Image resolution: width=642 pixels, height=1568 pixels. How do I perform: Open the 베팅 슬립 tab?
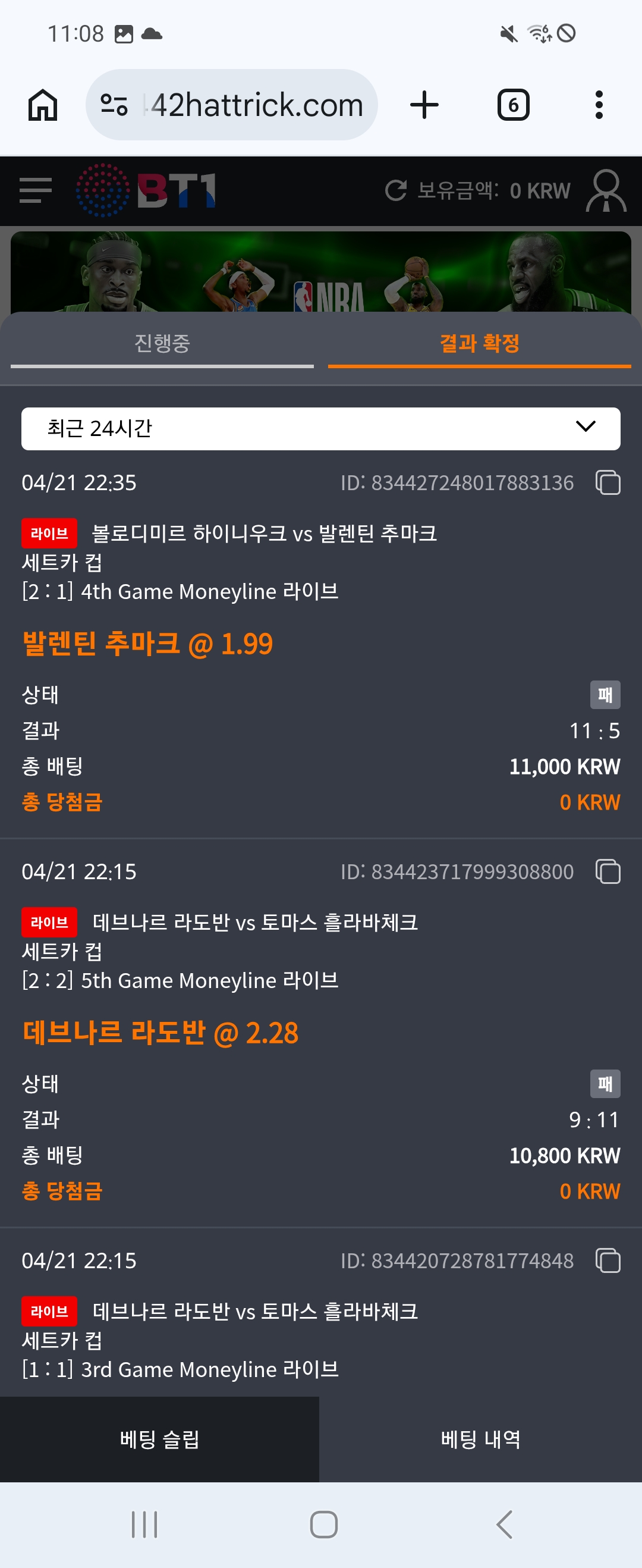point(159,1440)
